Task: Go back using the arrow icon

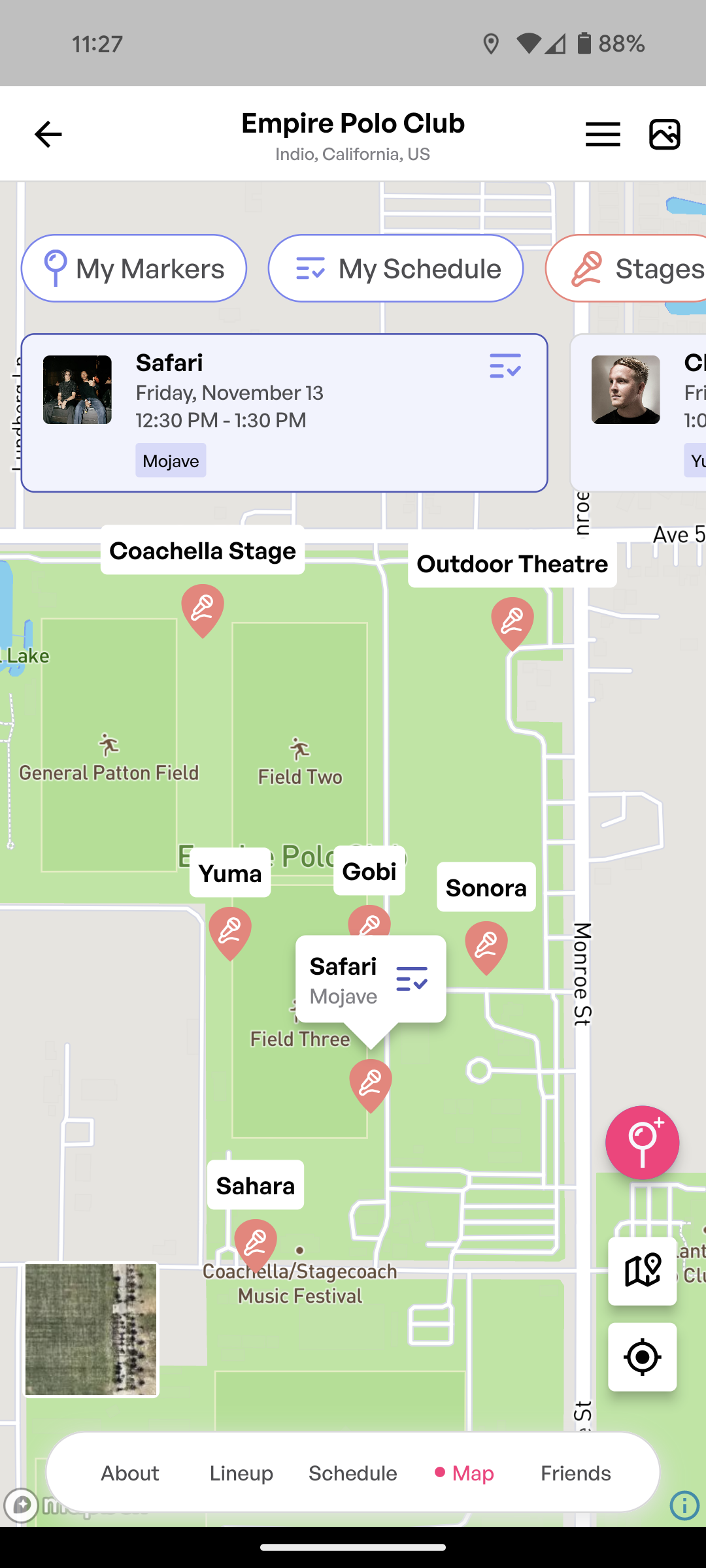Action: [48, 135]
